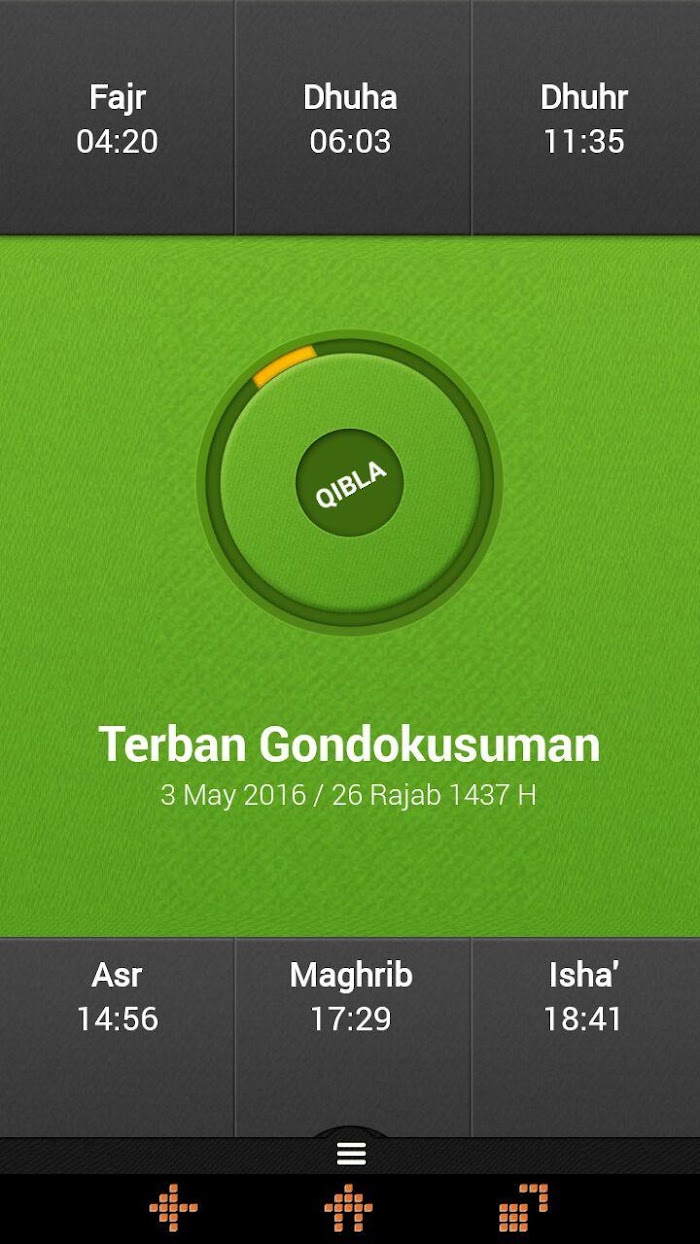Open the hamburger menu handle

click(x=351, y=1154)
